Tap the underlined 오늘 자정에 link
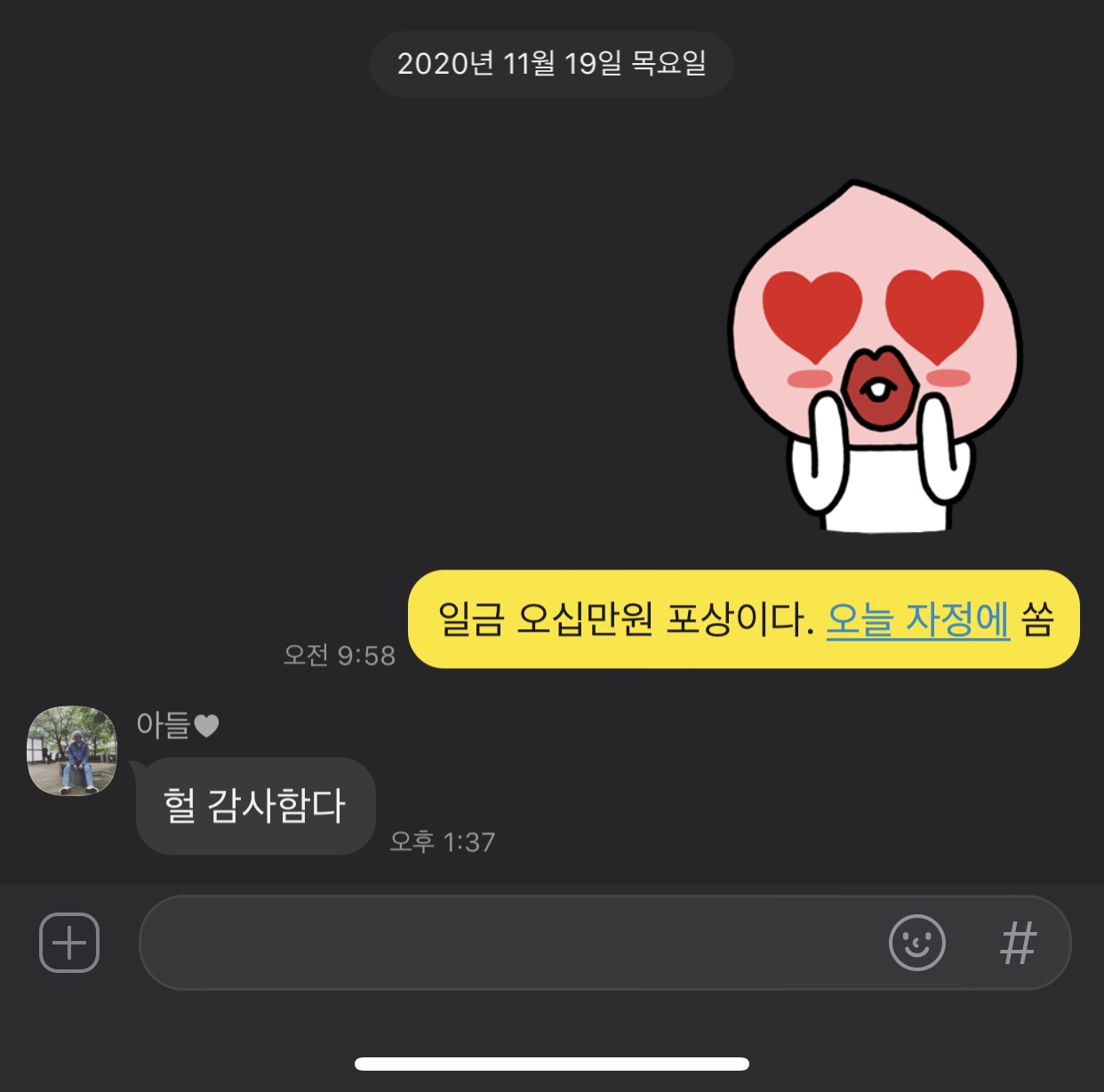This screenshot has width=1104, height=1092. (x=917, y=619)
